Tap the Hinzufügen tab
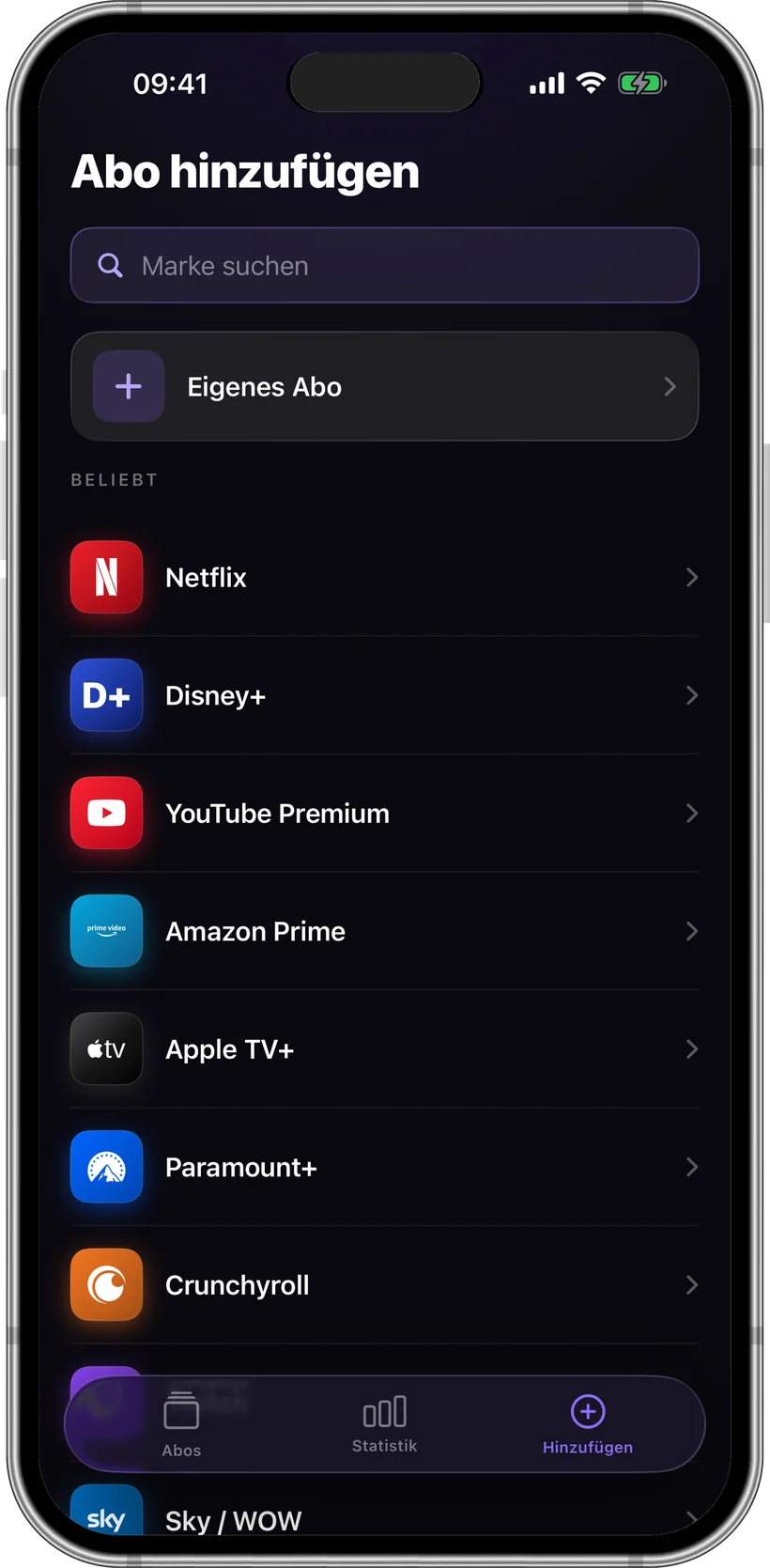 tap(588, 1424)
